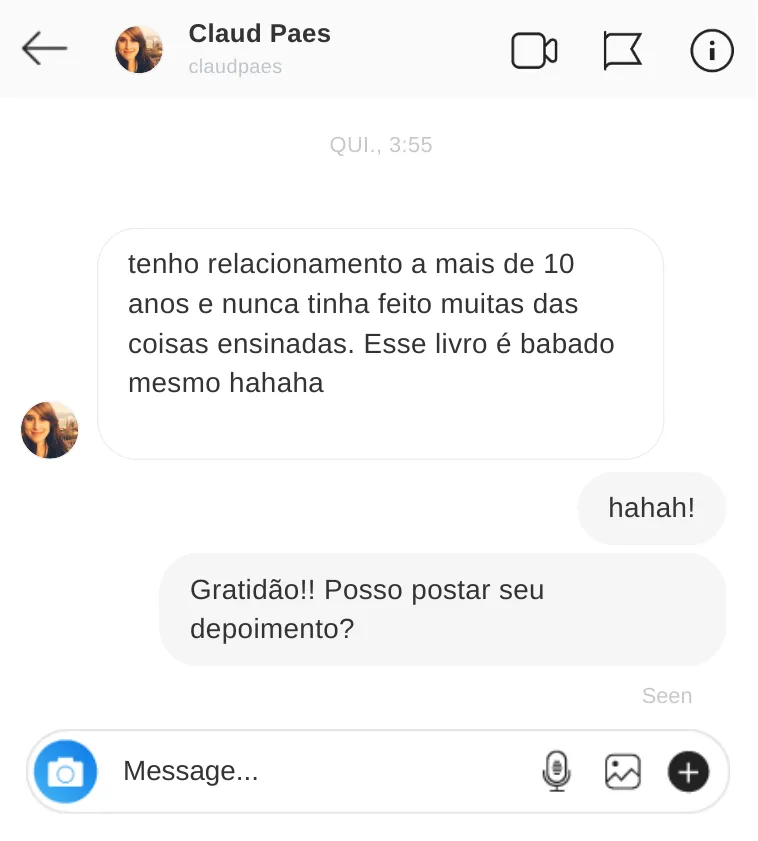Open more options plus button
The image size is (758, 841).
pyautogui.click(x=688, y=771)
